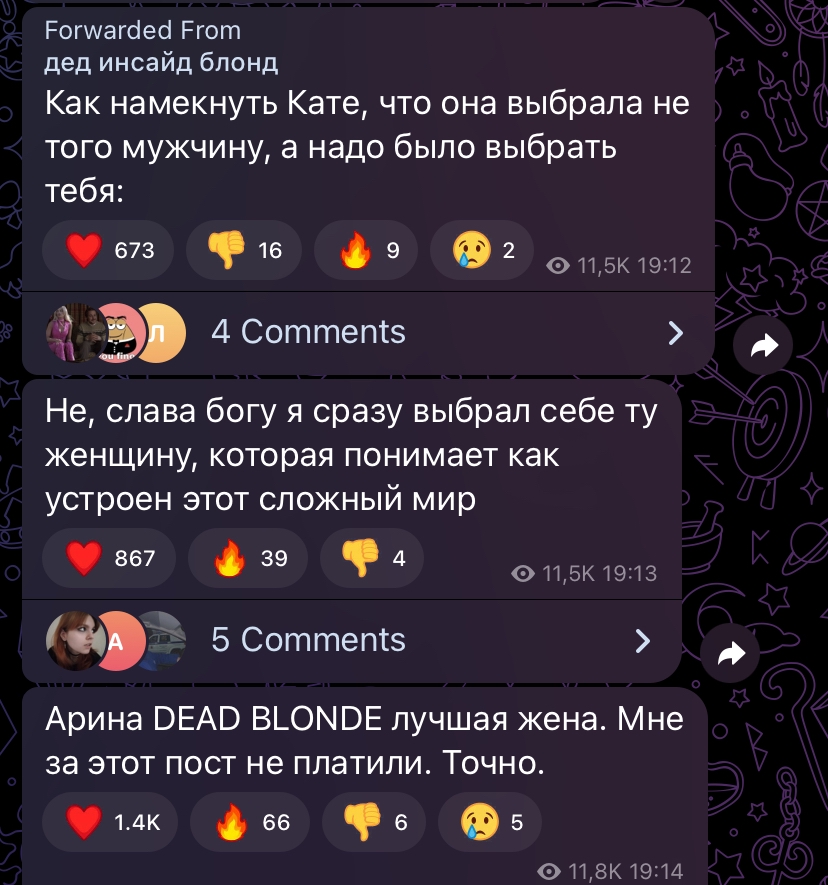This screenshot has width=828, height=885.
Task: Tap fire reaction with 39 count
Action: 245,558
